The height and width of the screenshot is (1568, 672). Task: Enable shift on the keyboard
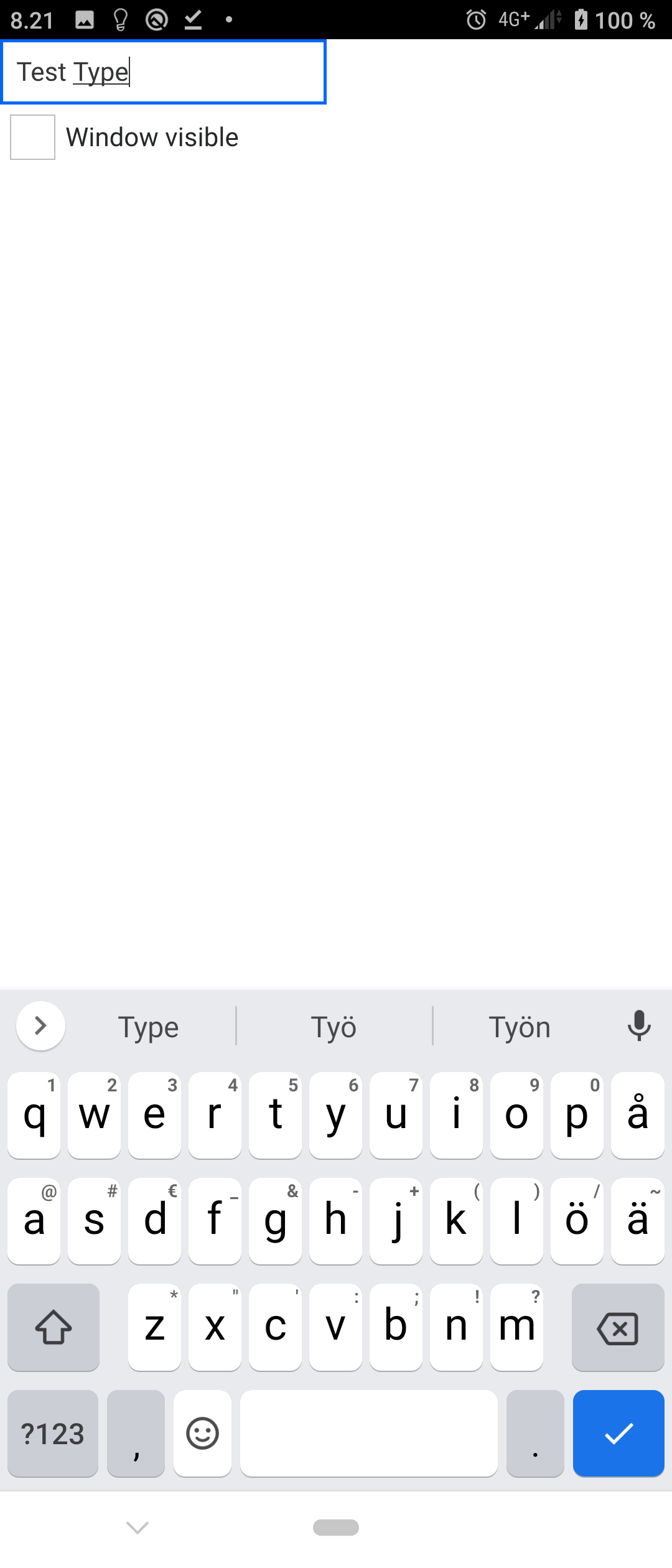coord(54,1328)
